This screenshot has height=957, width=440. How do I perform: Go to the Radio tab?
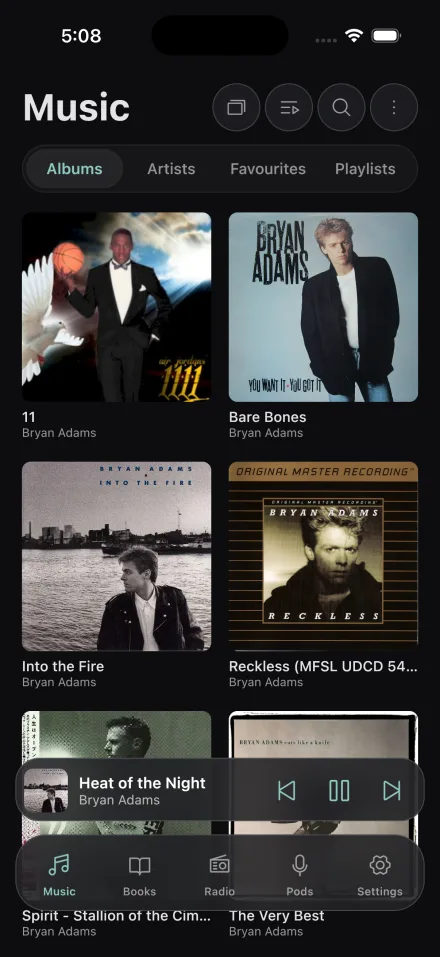219,875
